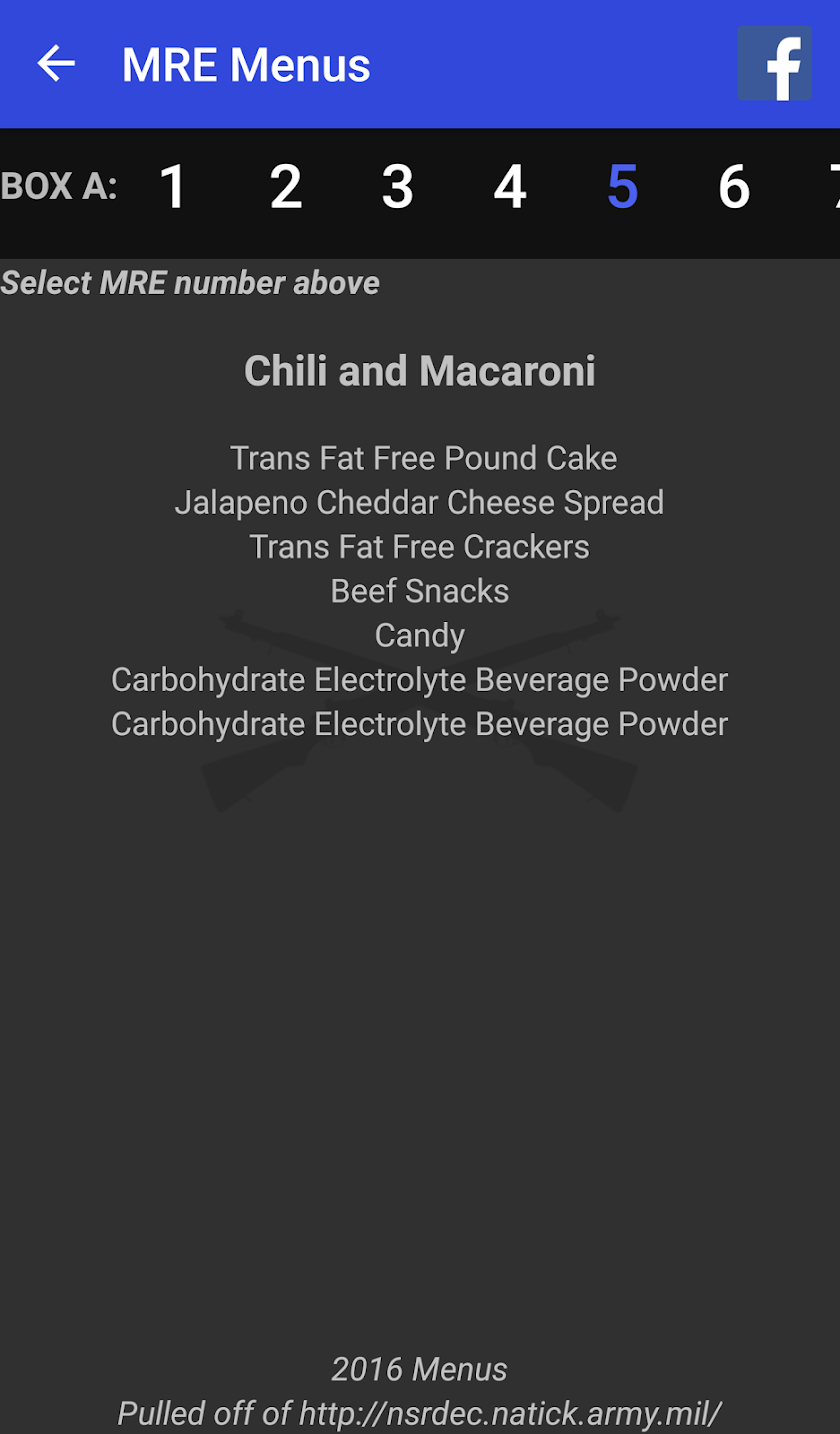This screenshot has width=840, height=1434.
Task: Switch to MRE number 3
Action: tap(397, 187)
